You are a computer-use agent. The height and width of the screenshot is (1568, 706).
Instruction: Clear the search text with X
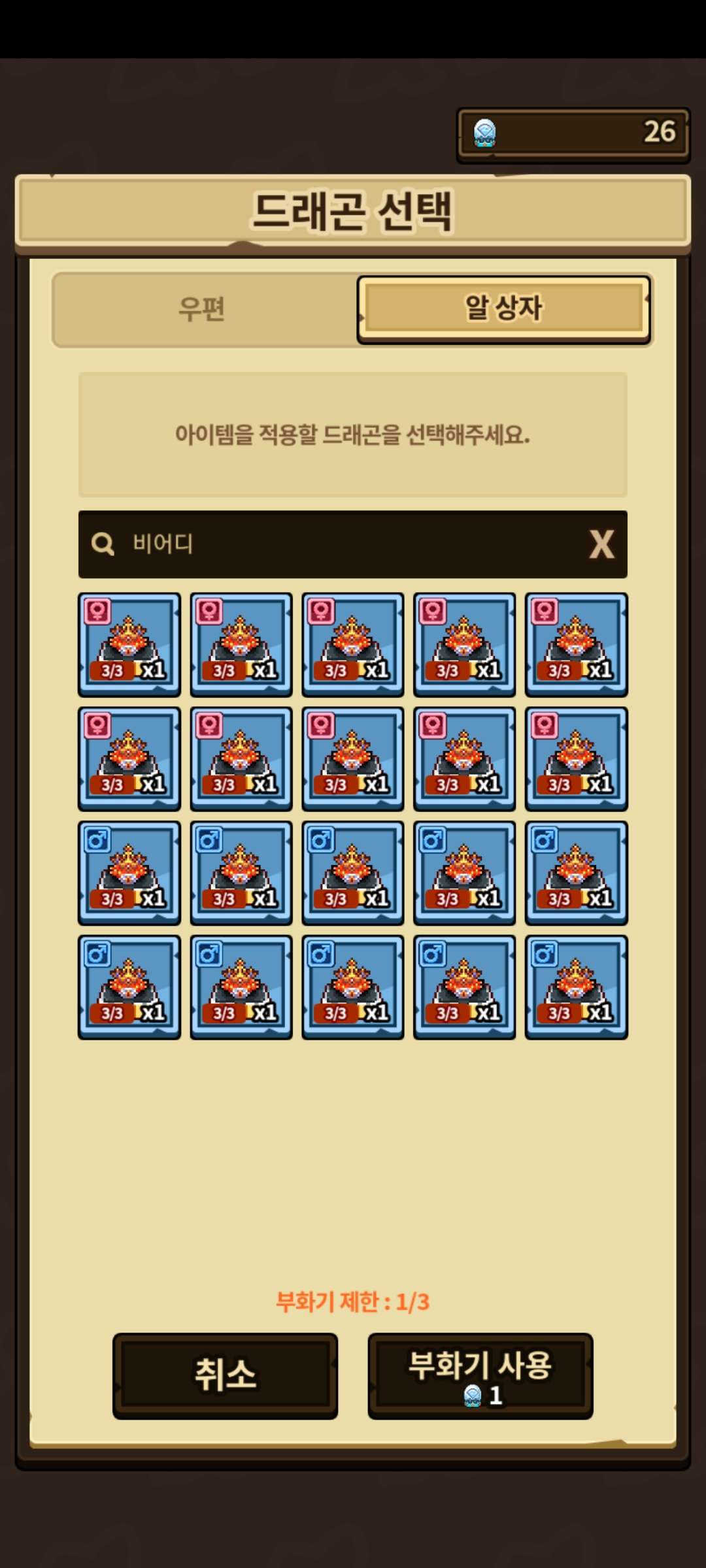[601, 544]
